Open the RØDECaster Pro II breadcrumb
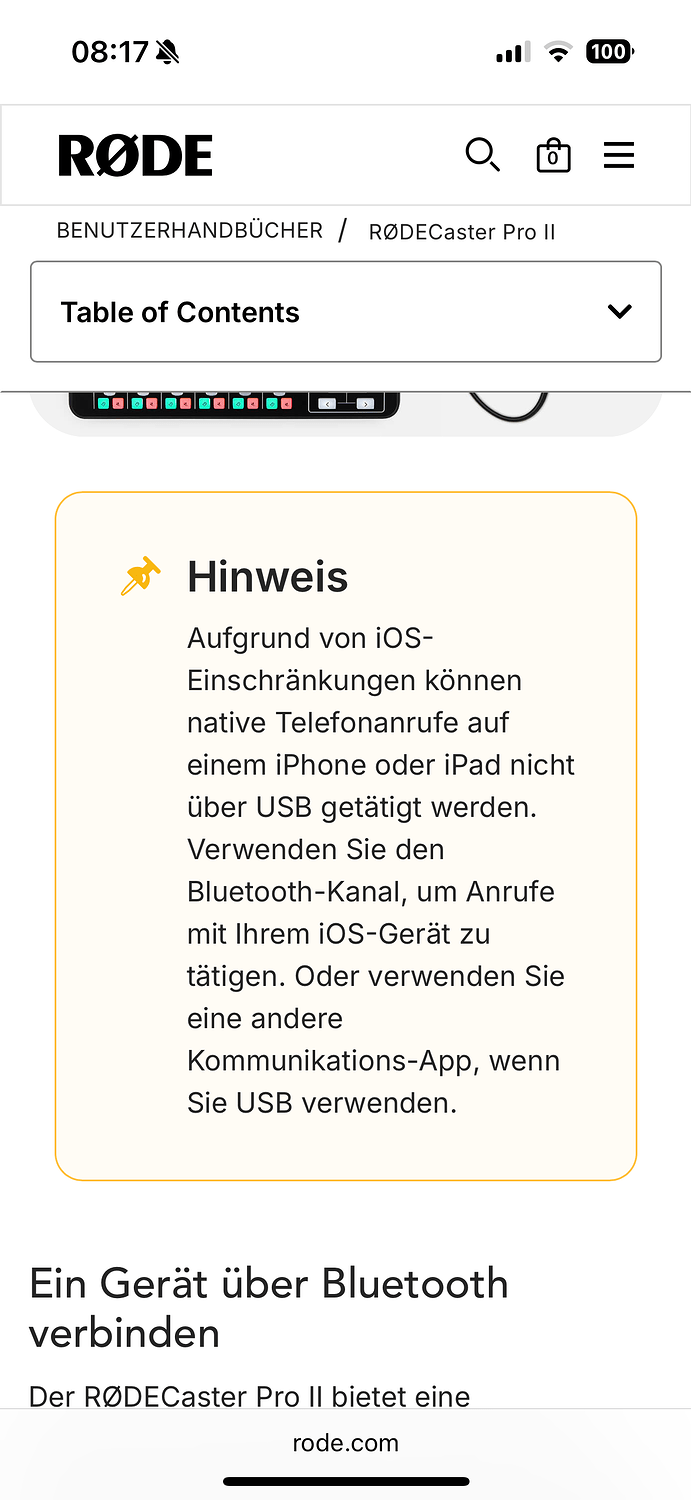 click(x=462, y=232)
